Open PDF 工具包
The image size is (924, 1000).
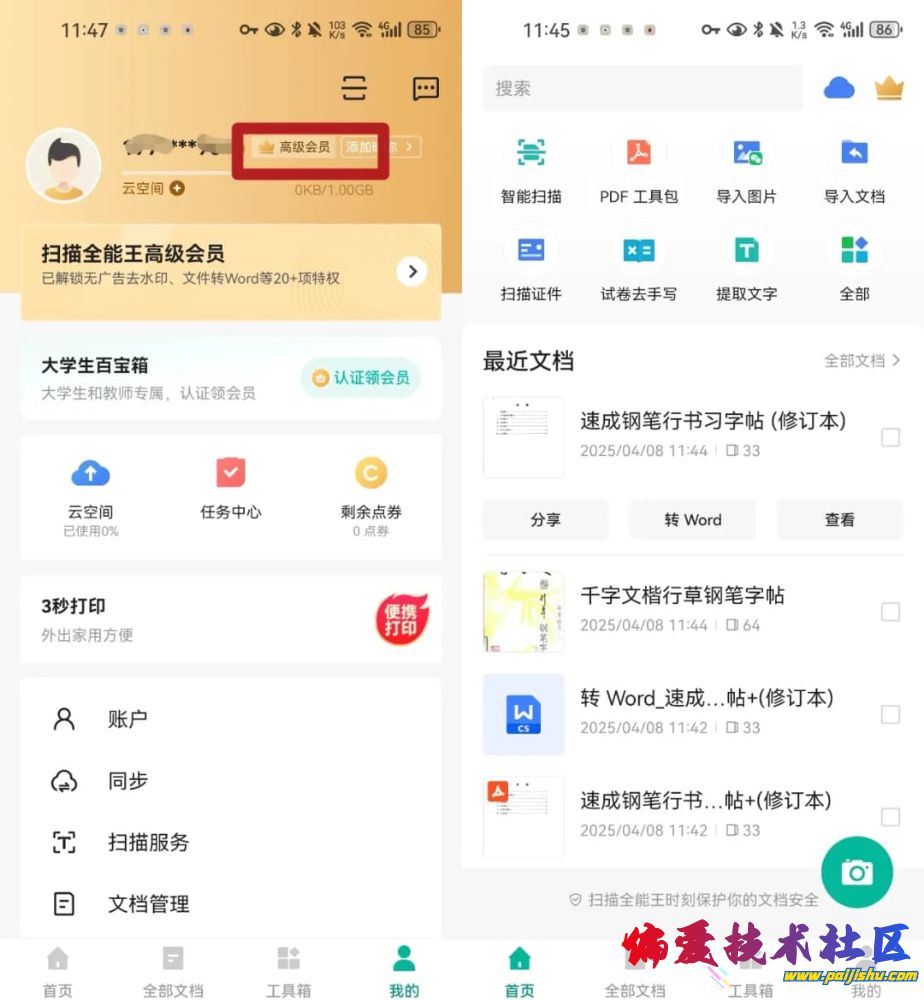[x=639, y=166]
